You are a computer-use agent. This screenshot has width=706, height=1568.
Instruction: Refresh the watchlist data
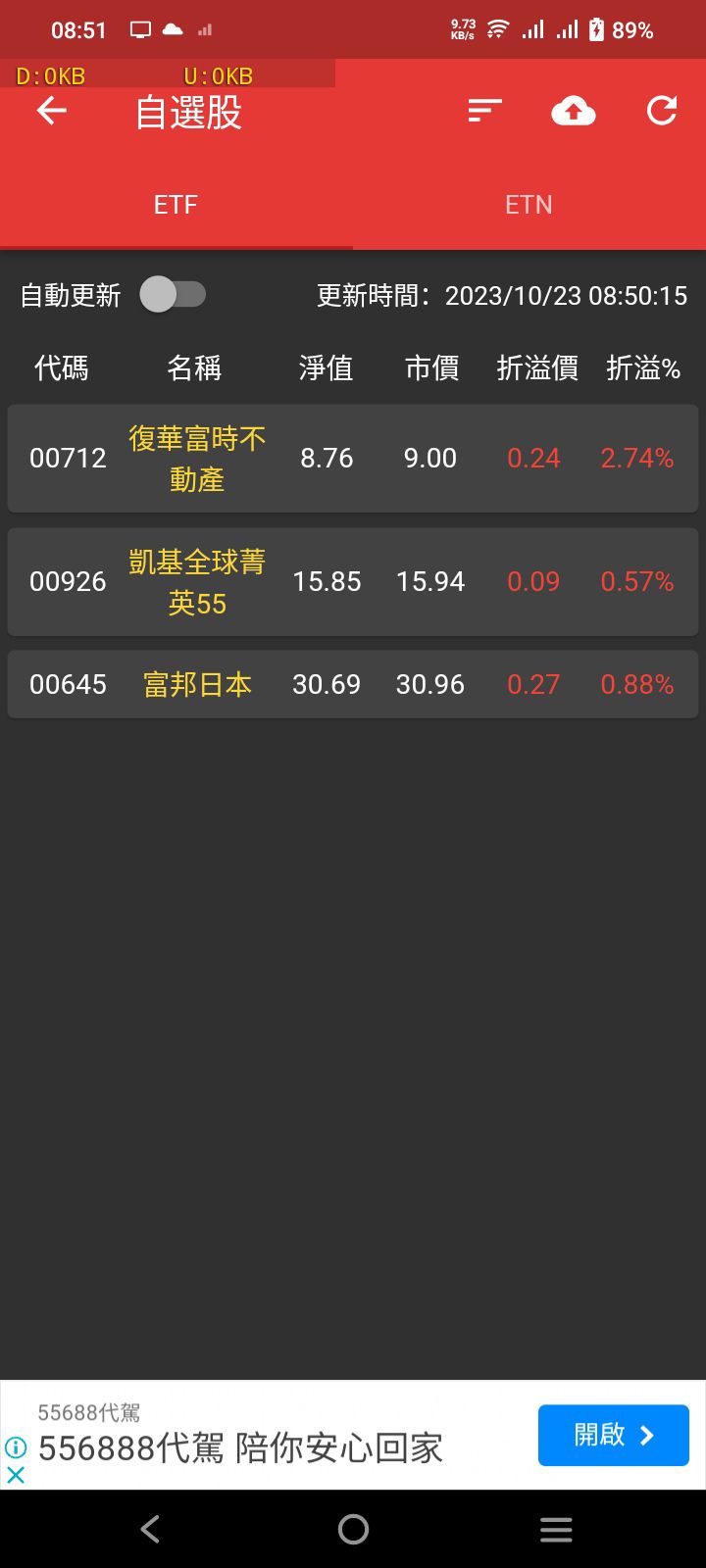[663, 111]
